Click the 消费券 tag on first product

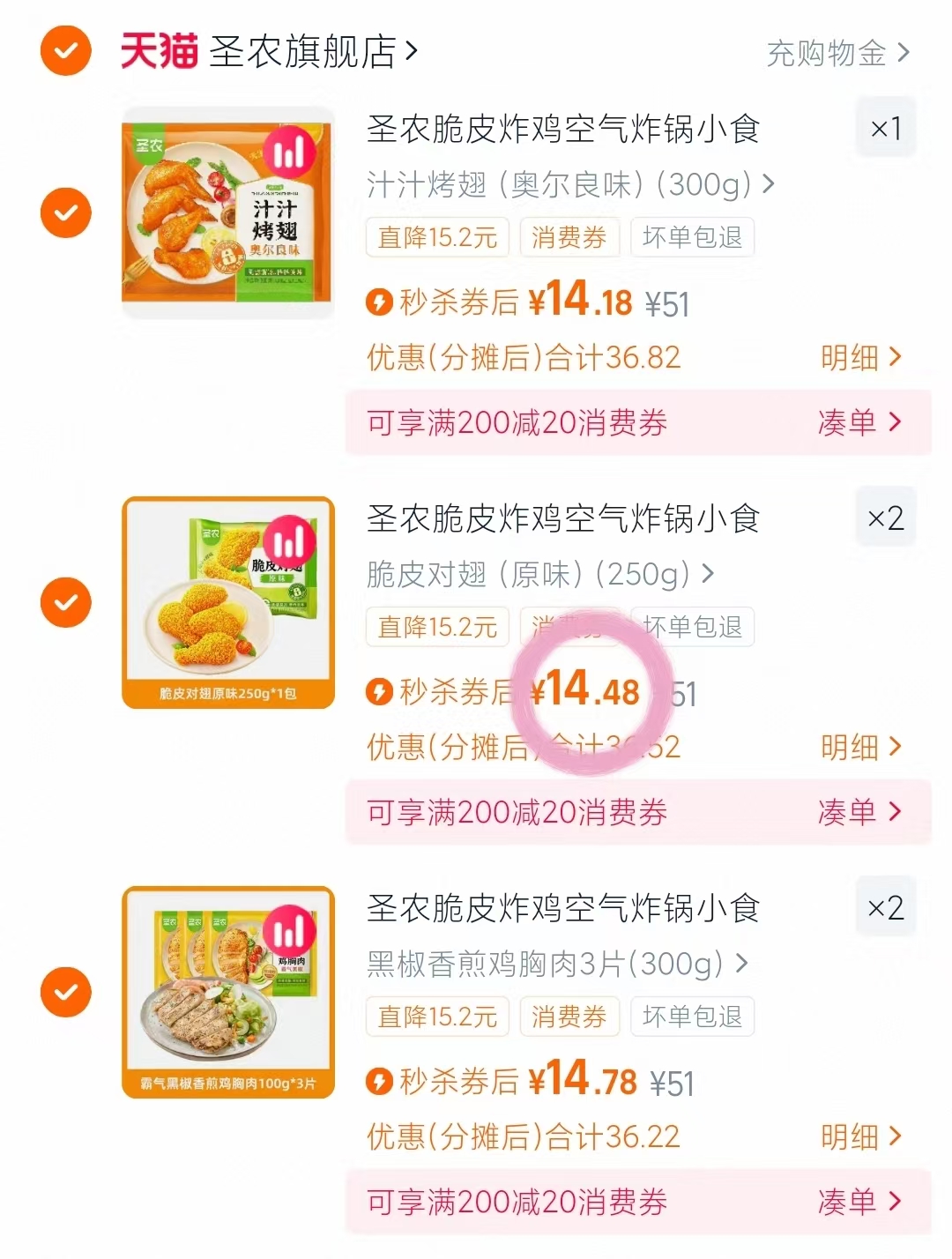point(569,237)
